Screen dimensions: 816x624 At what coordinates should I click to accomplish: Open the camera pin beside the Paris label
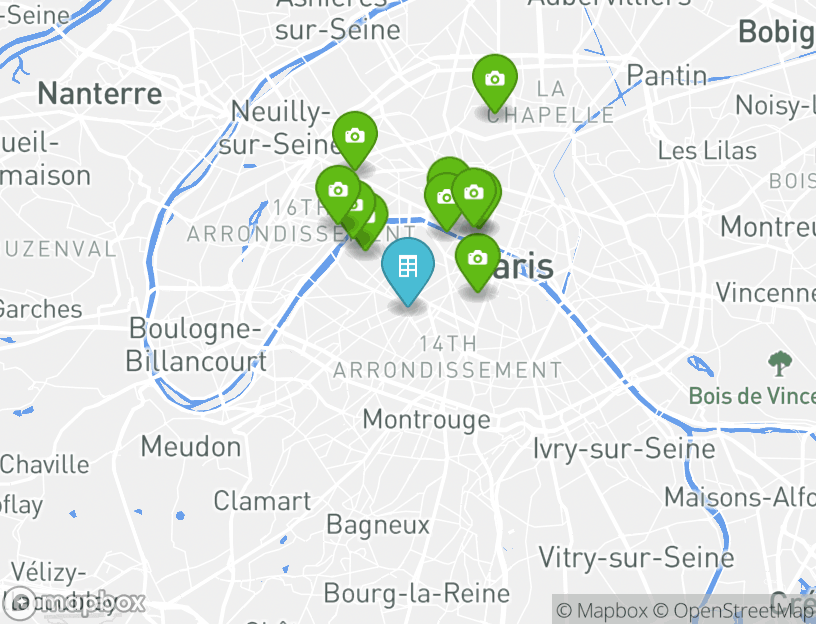click(478, 259)
